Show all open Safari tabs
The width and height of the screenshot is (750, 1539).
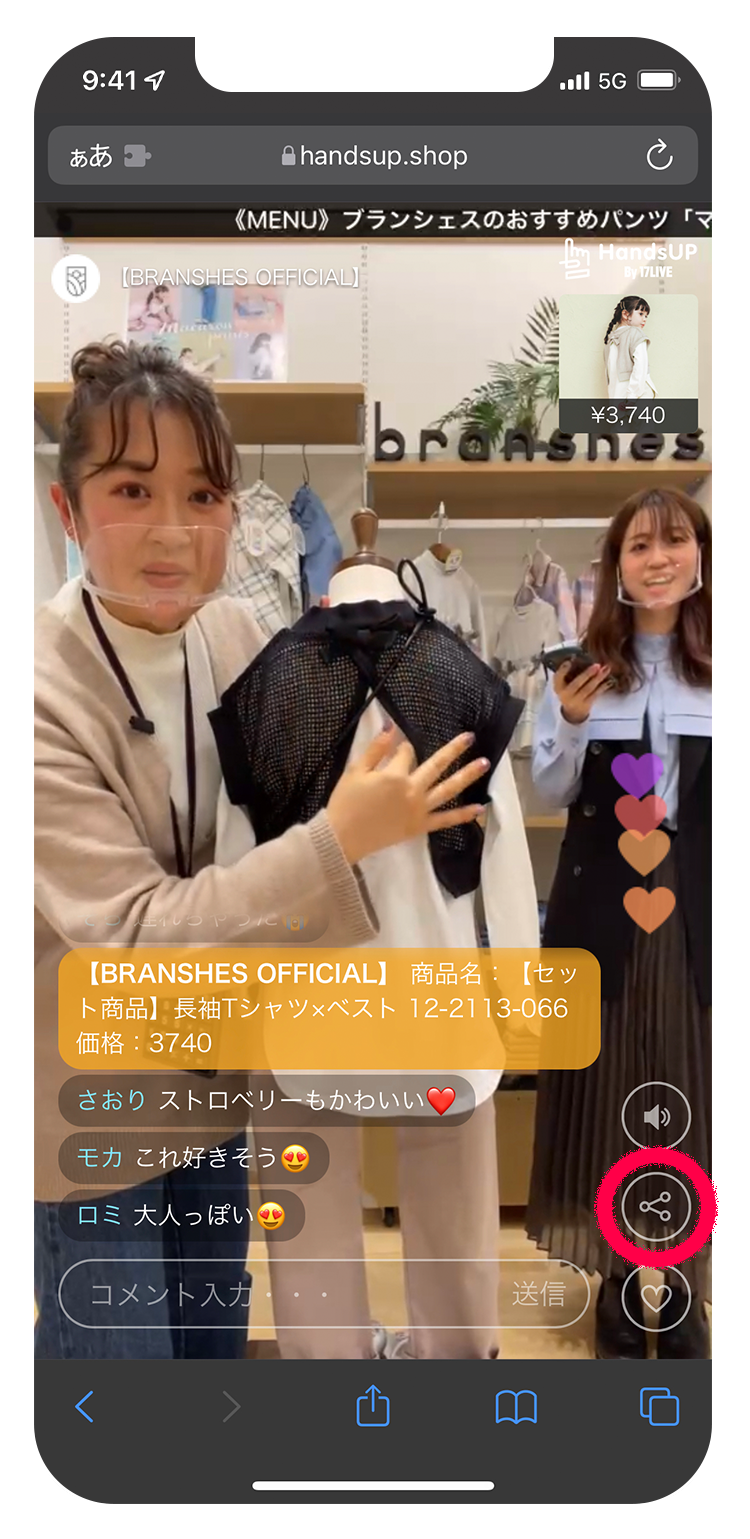click(x=659, y=1407)
